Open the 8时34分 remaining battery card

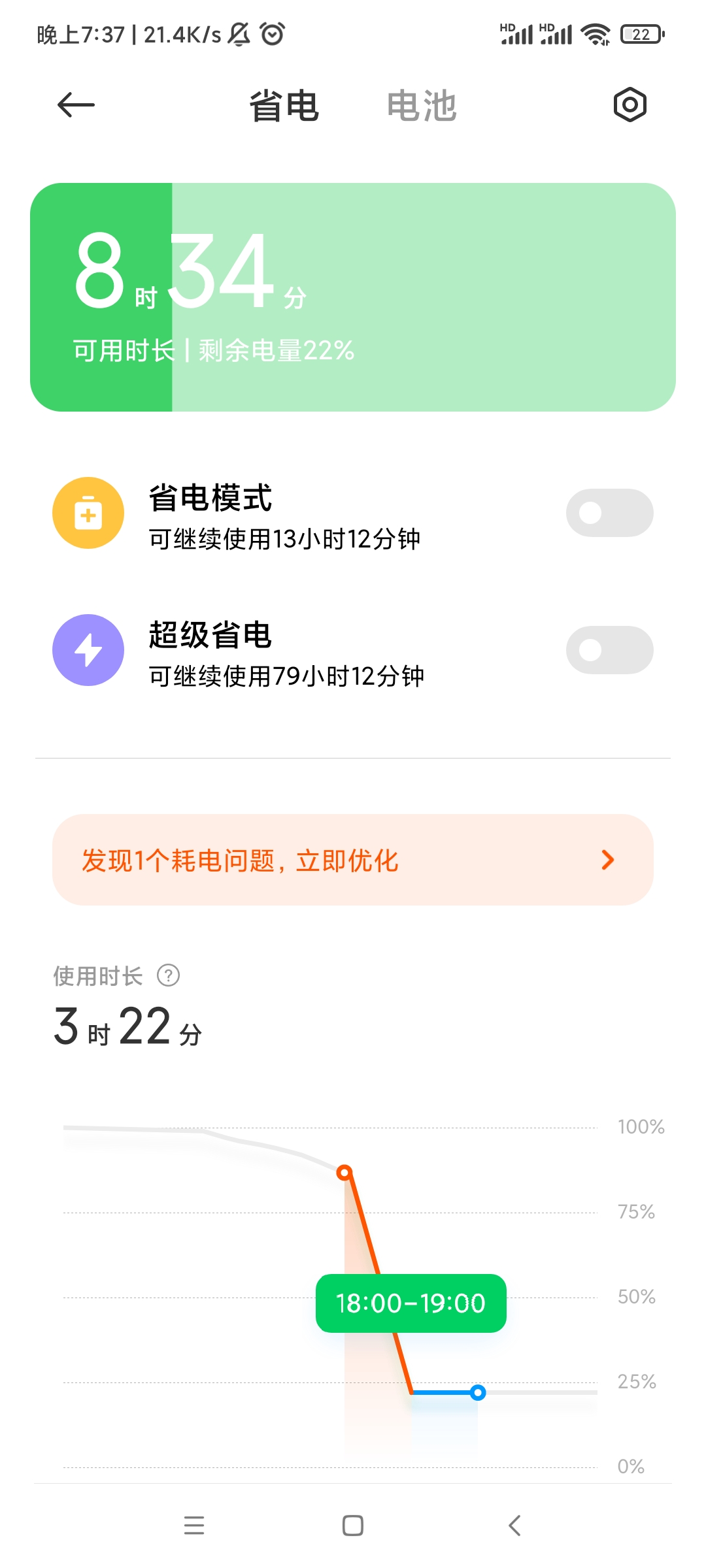tap(353, 297)
